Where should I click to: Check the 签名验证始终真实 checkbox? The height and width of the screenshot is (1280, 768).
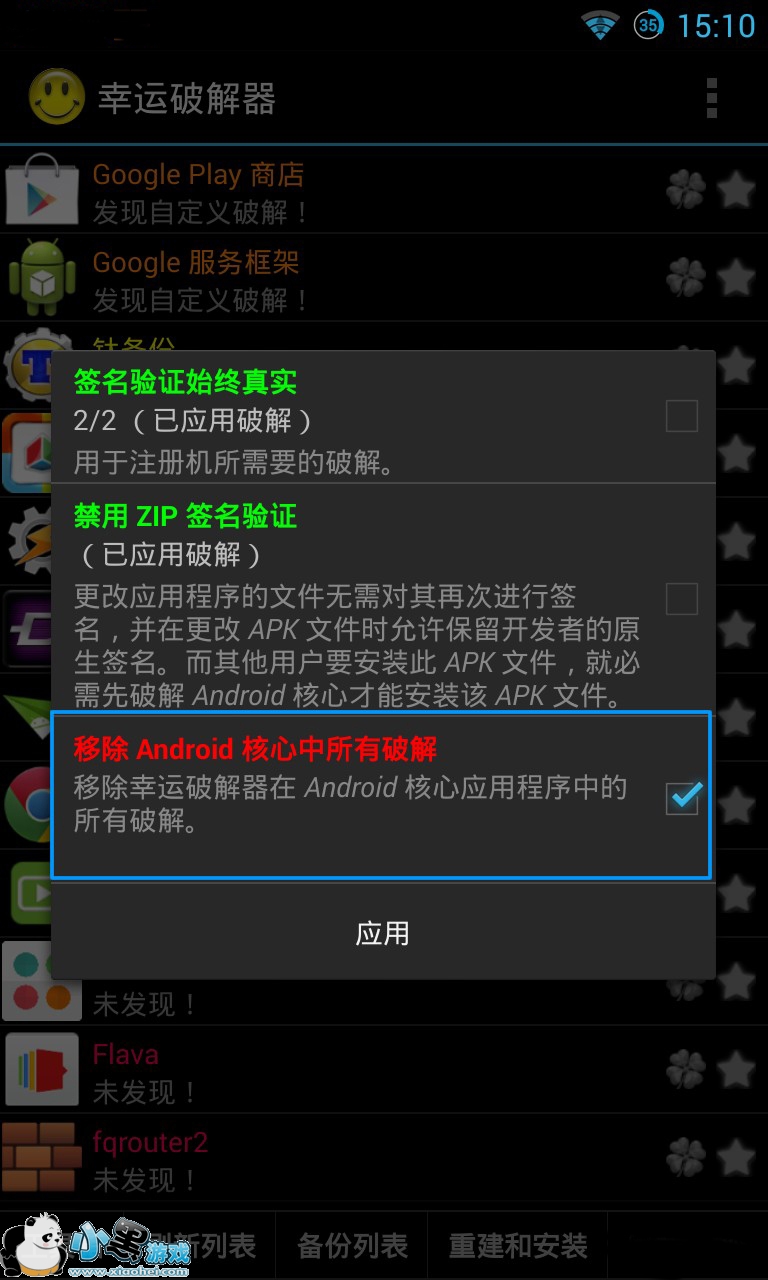coord(682,416)
